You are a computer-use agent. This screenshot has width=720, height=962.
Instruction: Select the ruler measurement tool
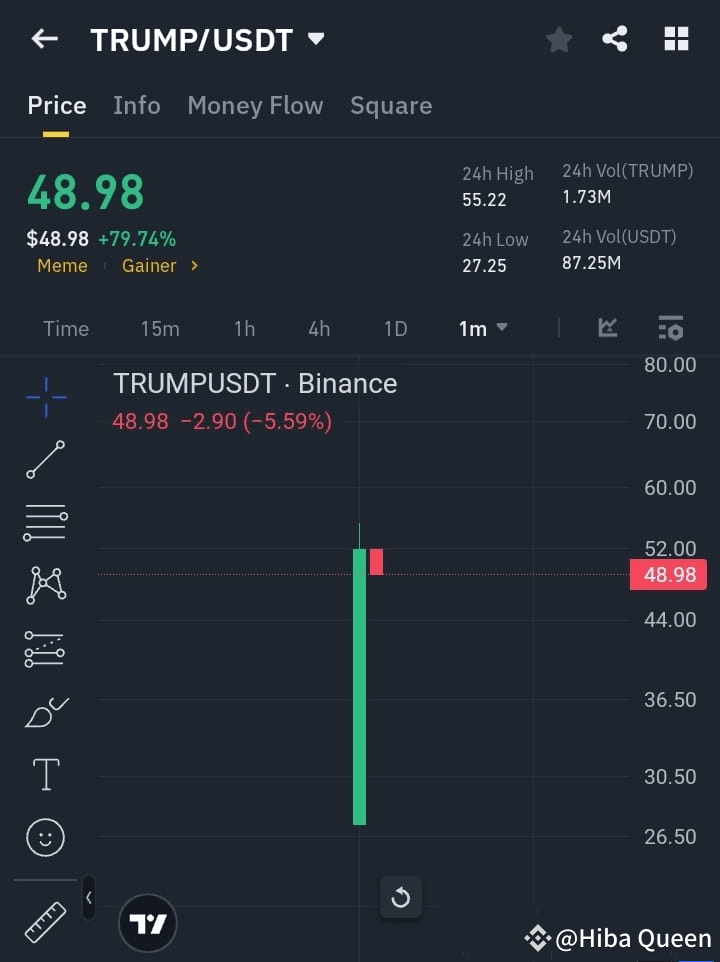coord(46,922)
